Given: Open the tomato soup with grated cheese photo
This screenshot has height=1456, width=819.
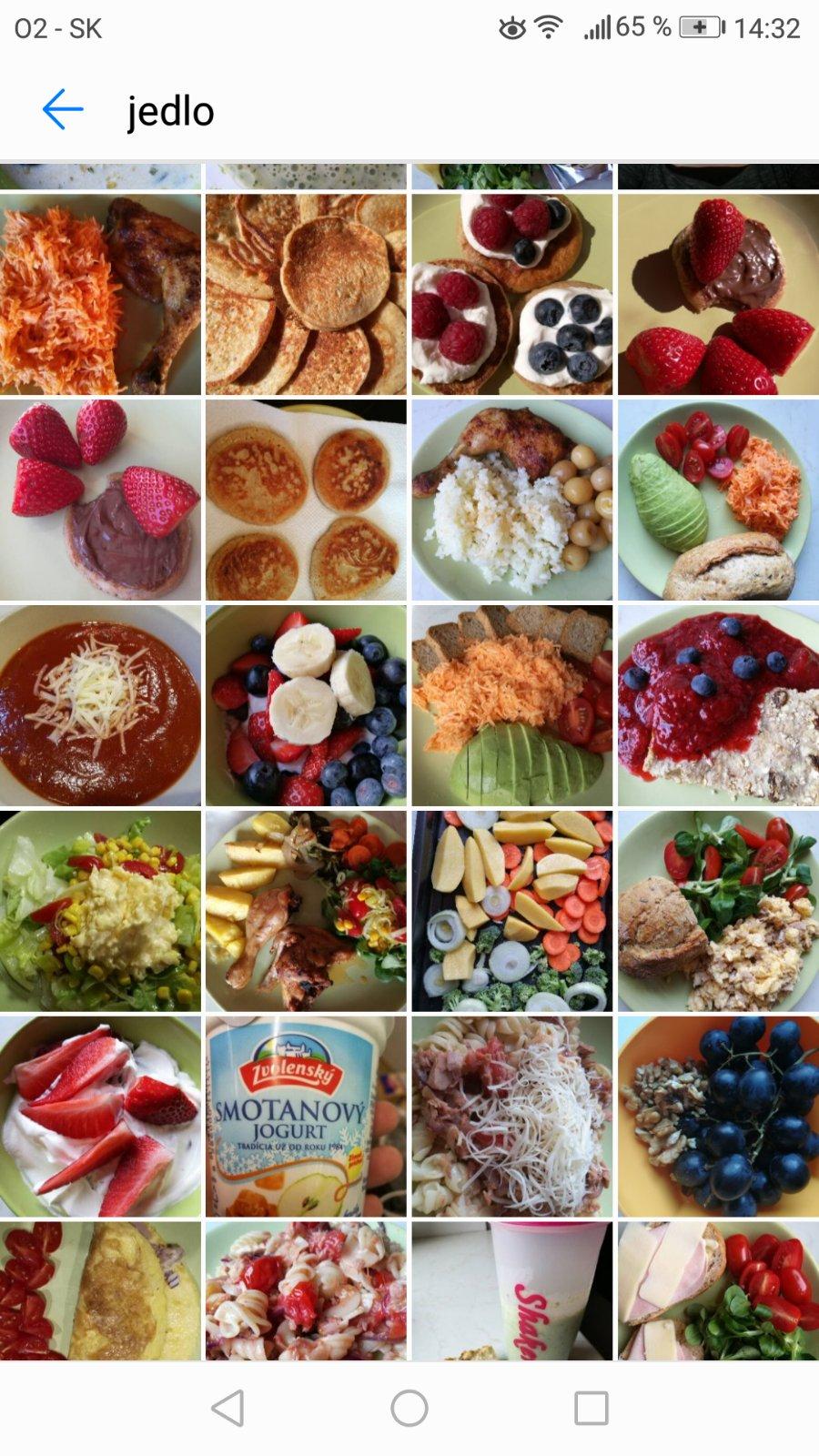Looking at the screenshot, I should tap(100, 705).
